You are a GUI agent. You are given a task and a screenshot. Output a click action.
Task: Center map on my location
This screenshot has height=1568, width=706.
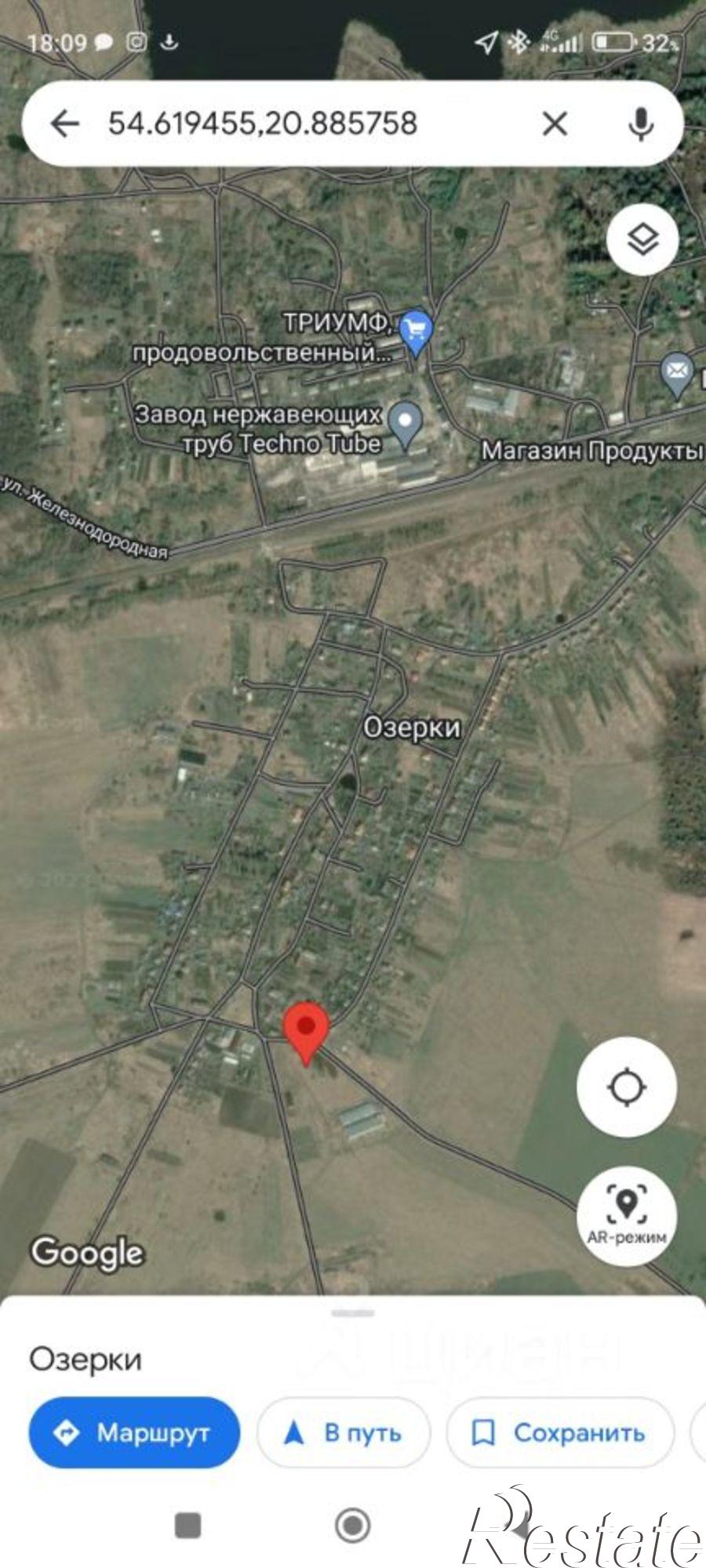coord(626,1087)
